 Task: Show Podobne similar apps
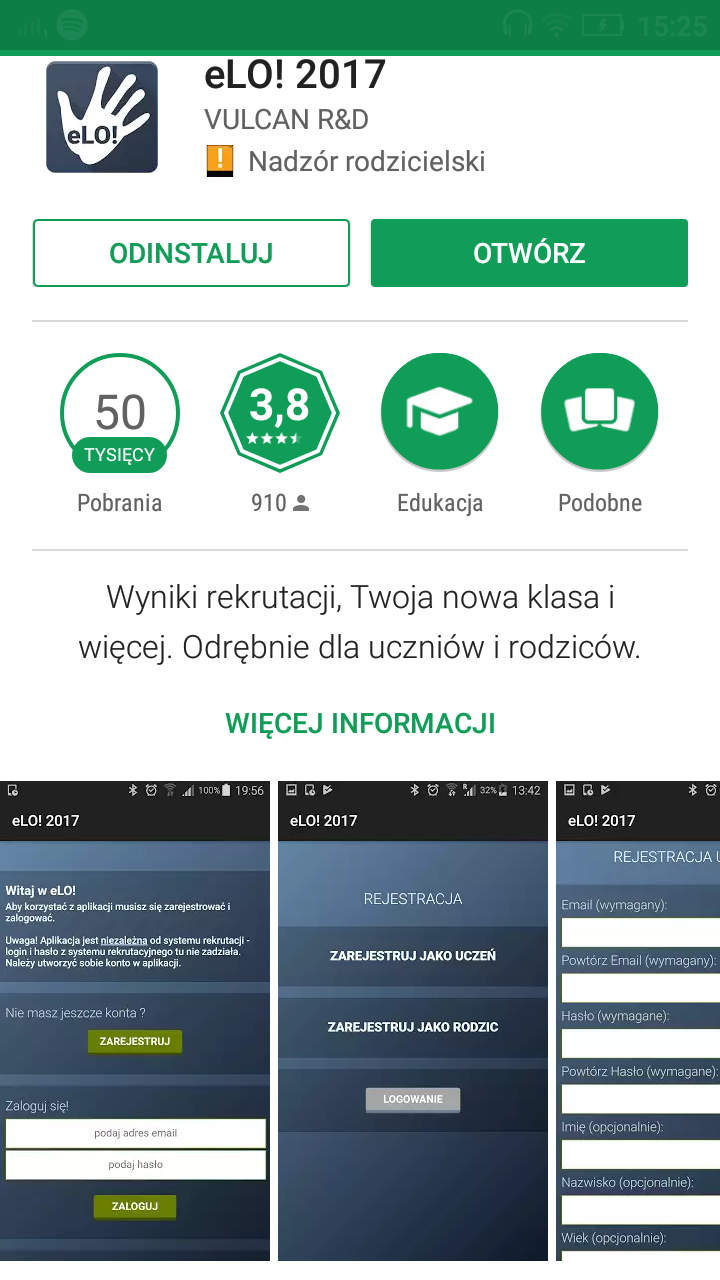point(600,412)
